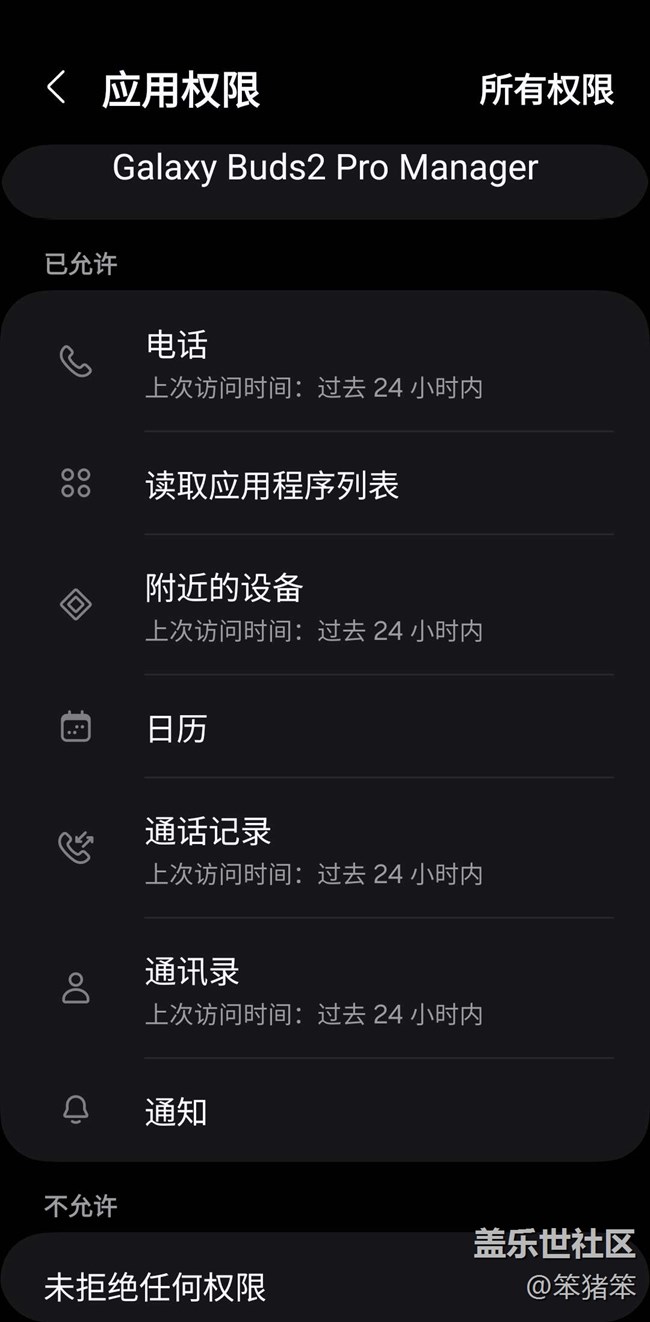This screenshot has height=1322, width=650.
Task: Open the 电话 permission row
Action: [325, 364]
